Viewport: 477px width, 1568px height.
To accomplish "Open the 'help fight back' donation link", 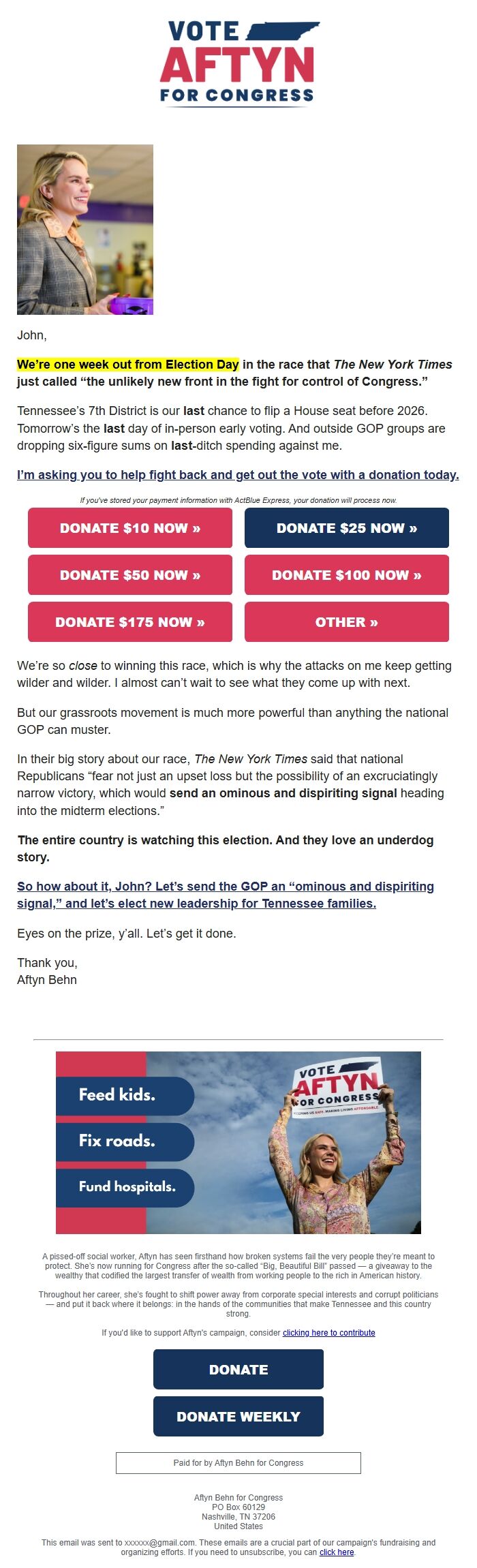I will click(238, 475).
